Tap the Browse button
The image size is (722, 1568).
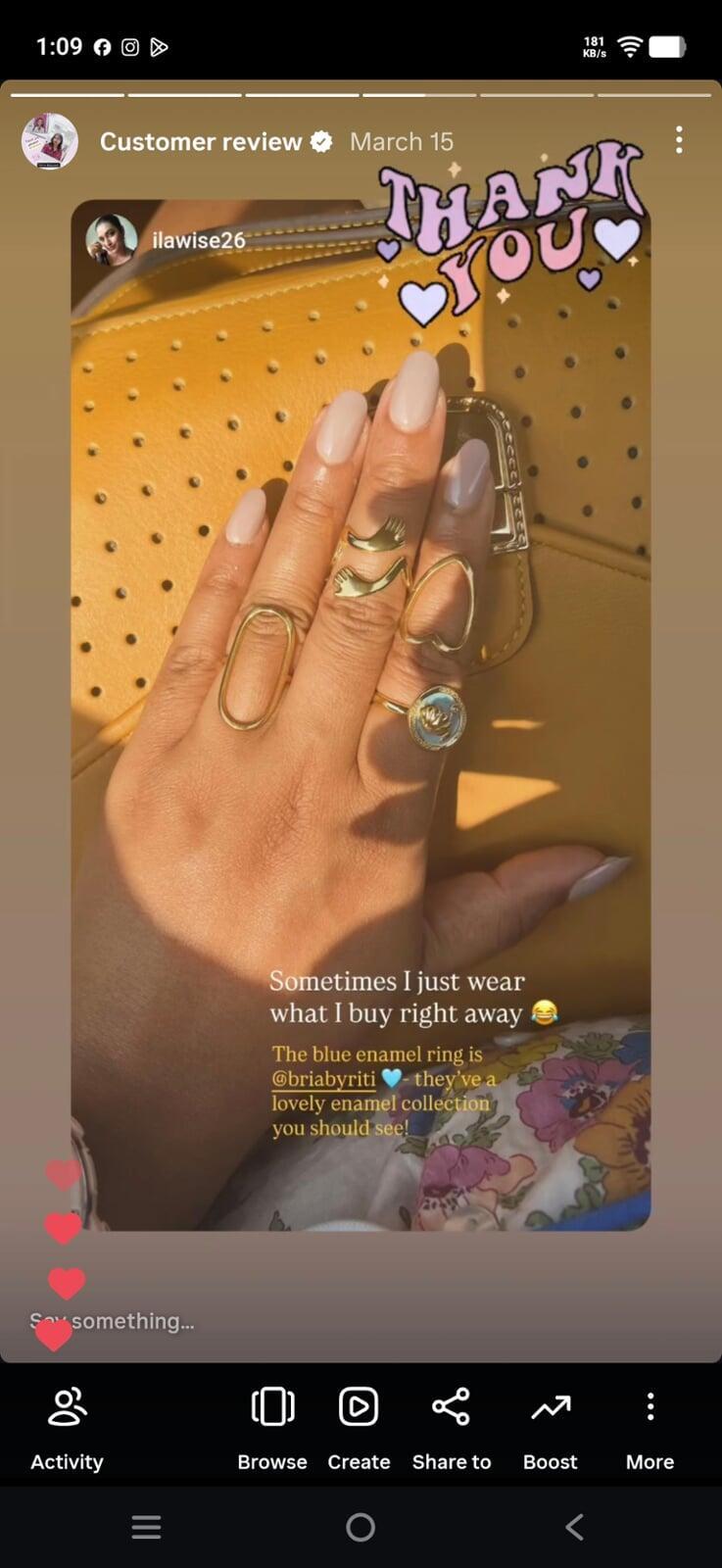coord(272,1428)
